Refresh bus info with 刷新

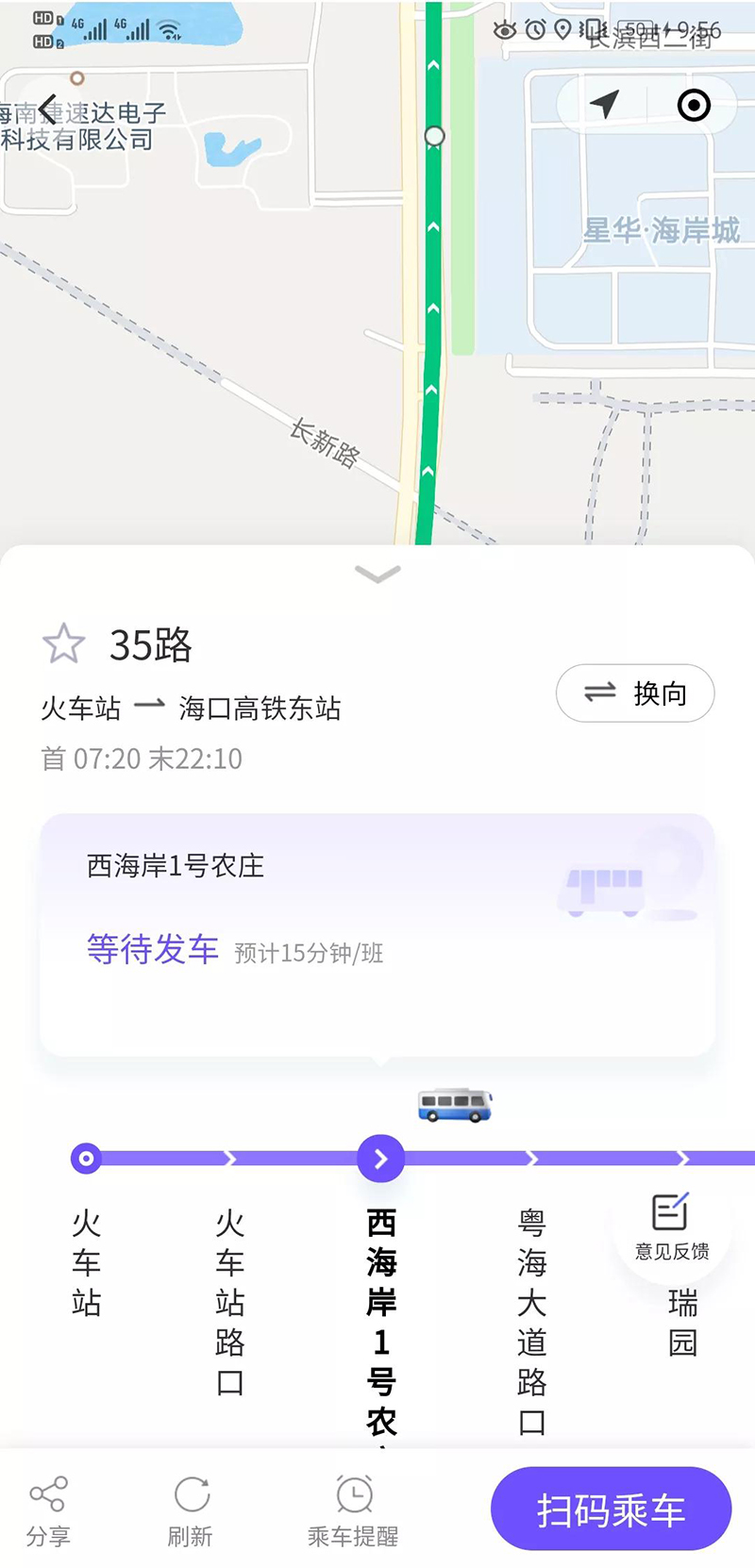pos(191,1511)
